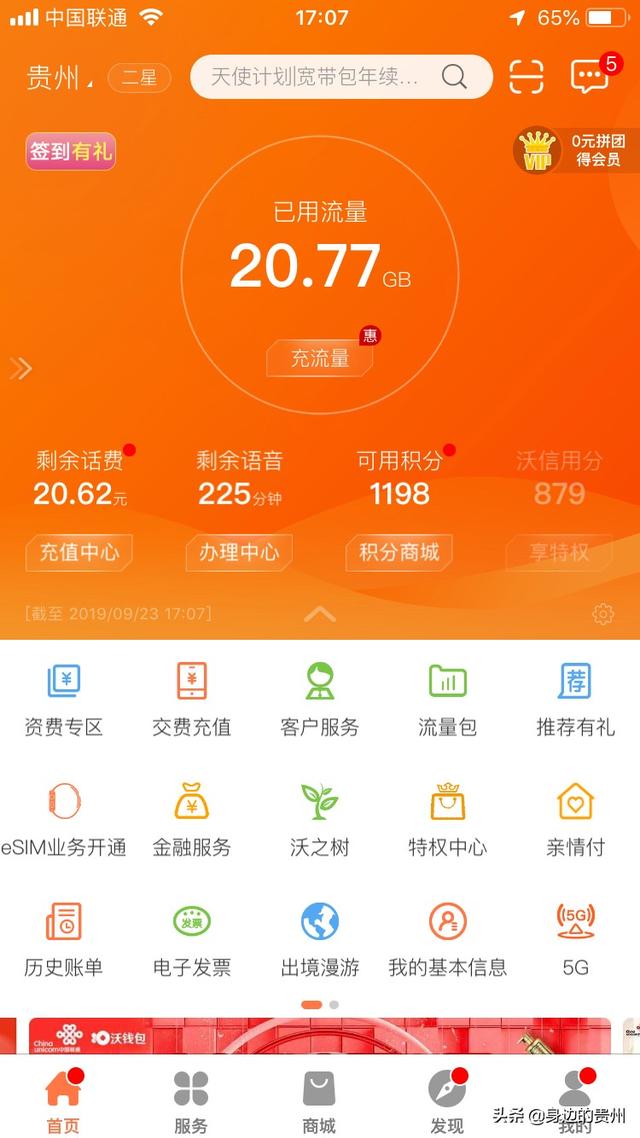Open 资费专区
The image size is (640, 1138).
point(64,698)
